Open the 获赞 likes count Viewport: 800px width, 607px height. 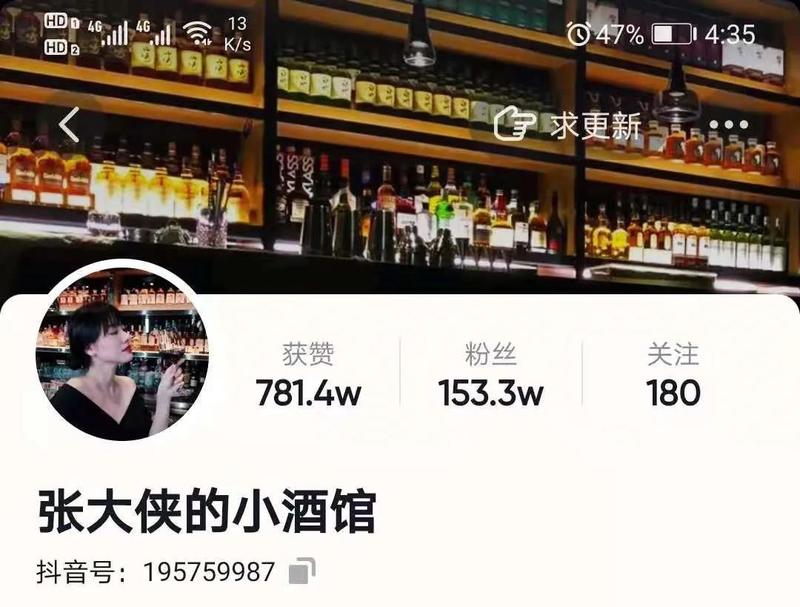tap(308, 375)
